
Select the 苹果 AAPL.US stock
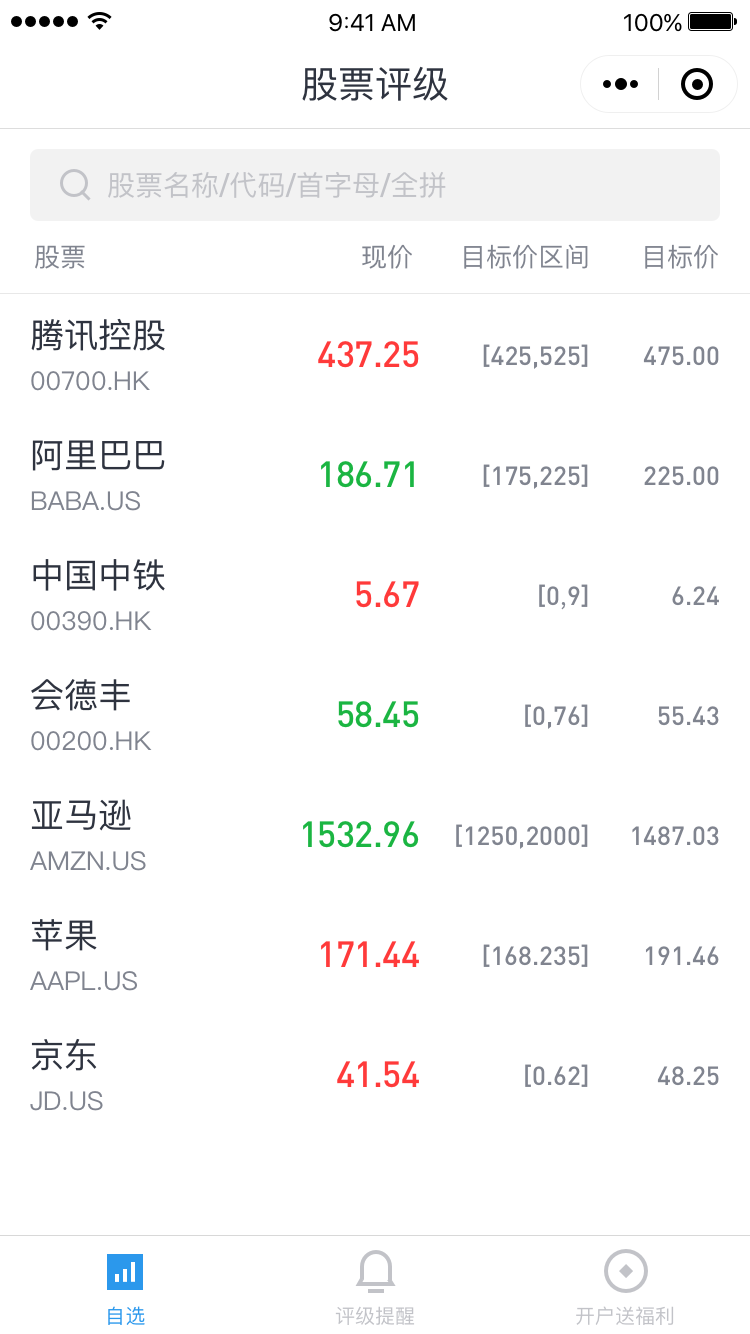[x=375, y=955]
